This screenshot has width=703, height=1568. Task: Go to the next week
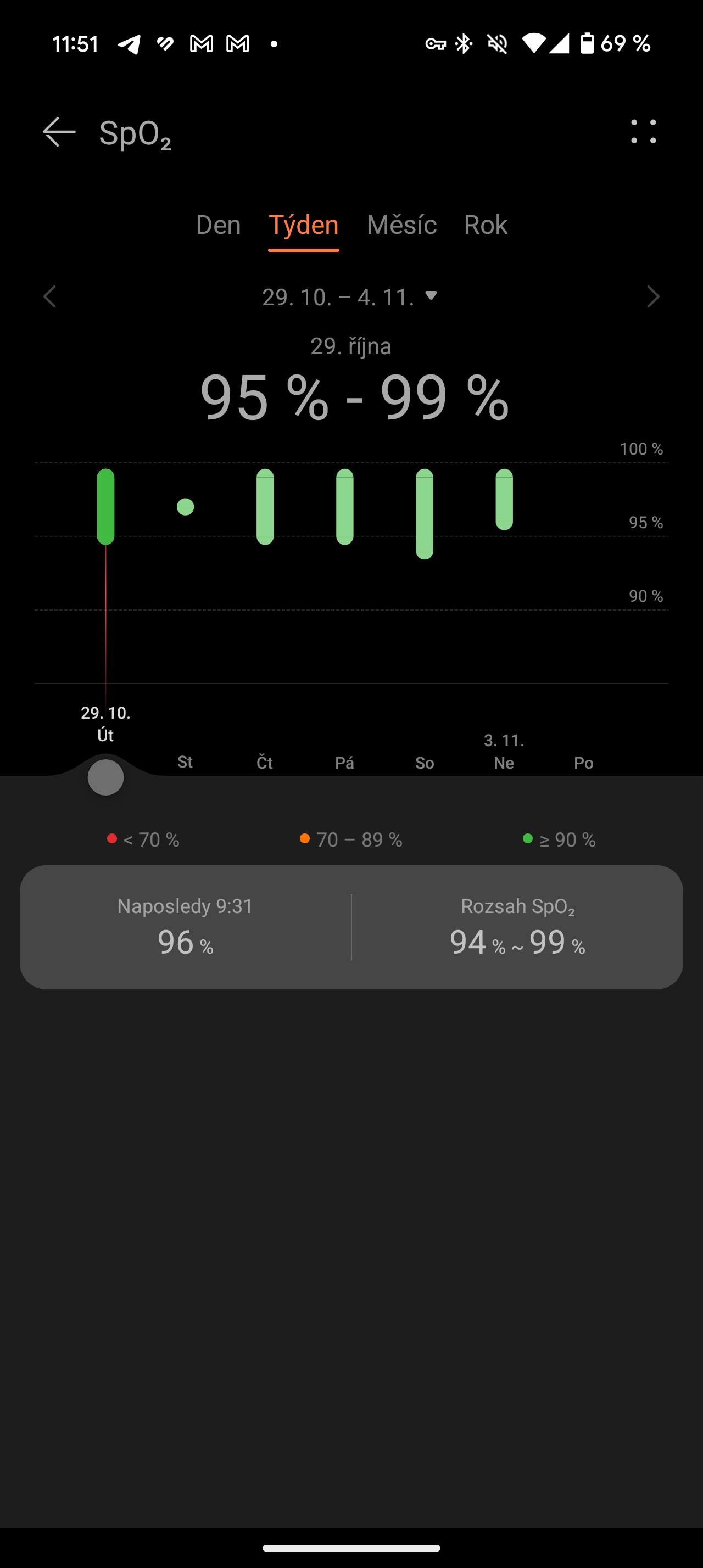click(x=652, y=297)
